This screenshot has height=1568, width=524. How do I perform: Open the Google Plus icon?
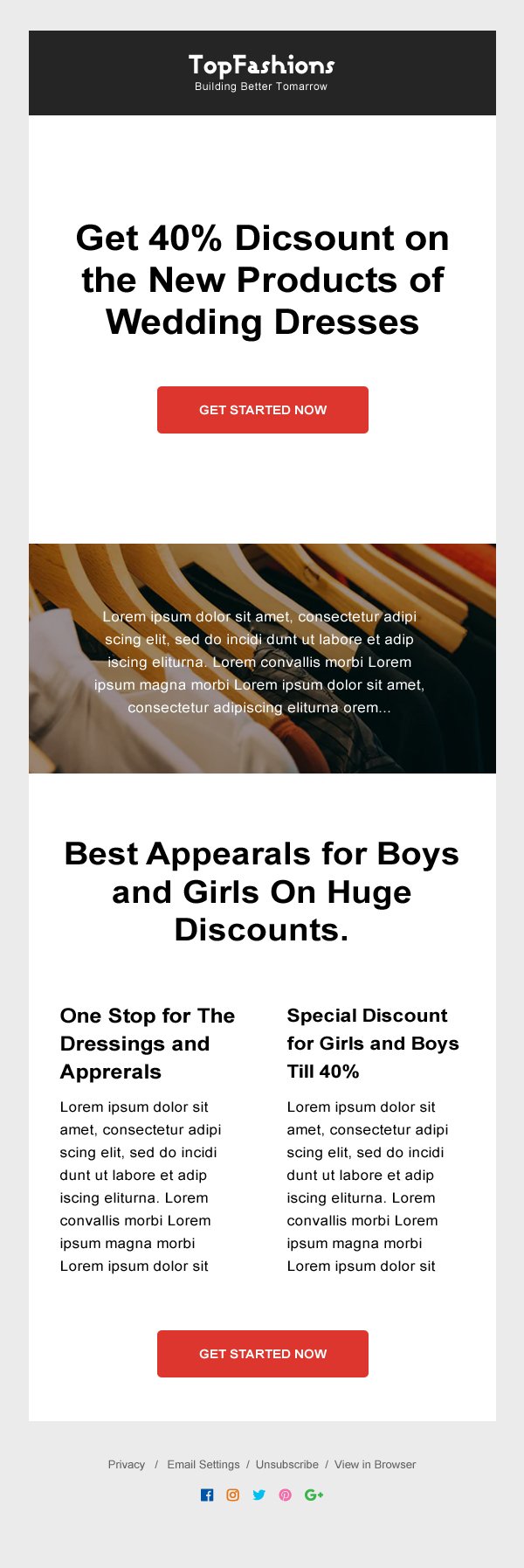tap(314, 1495)
